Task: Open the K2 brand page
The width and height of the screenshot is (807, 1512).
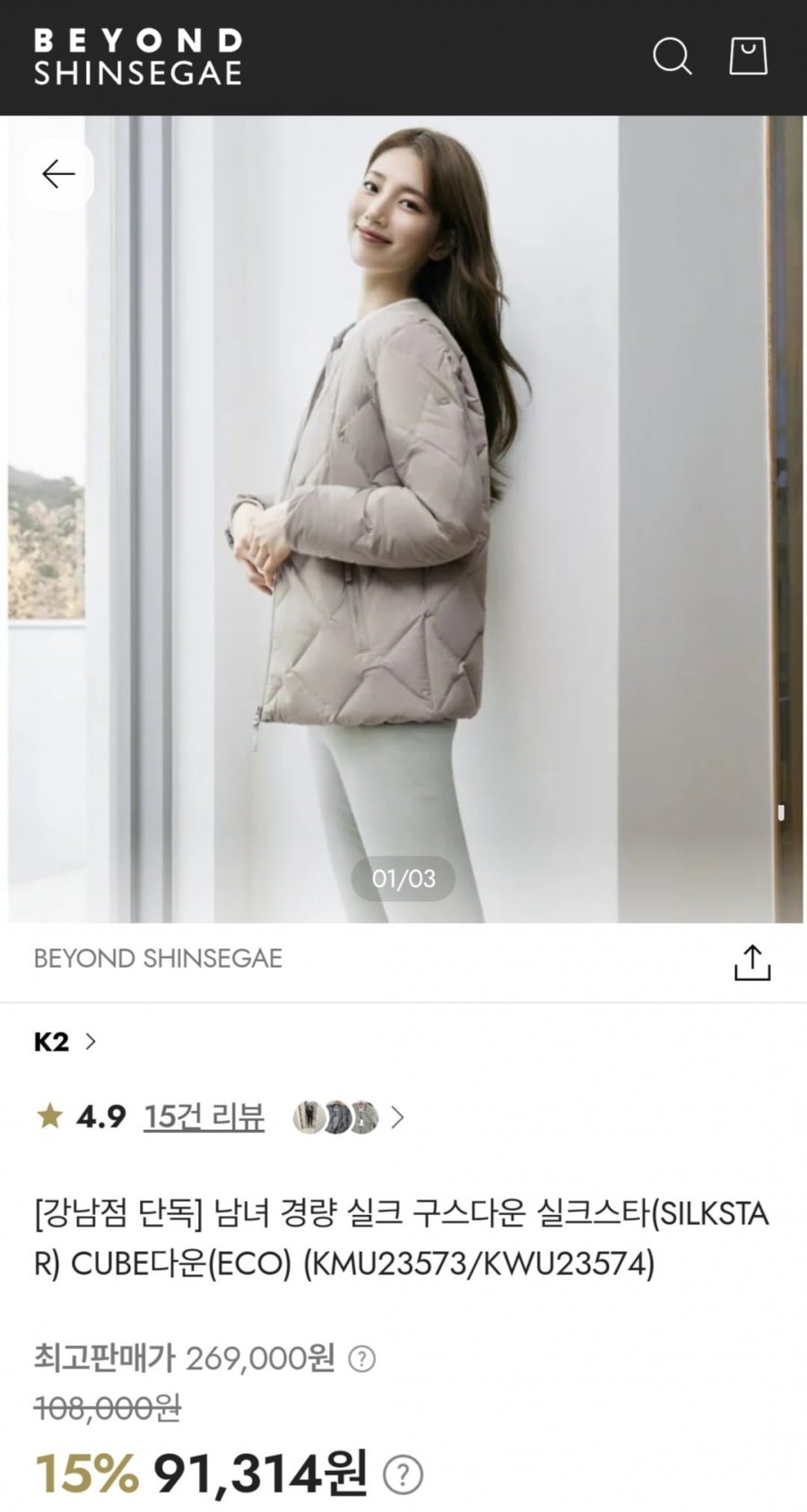Action: pyautogui.click(x=65, y=1041)
